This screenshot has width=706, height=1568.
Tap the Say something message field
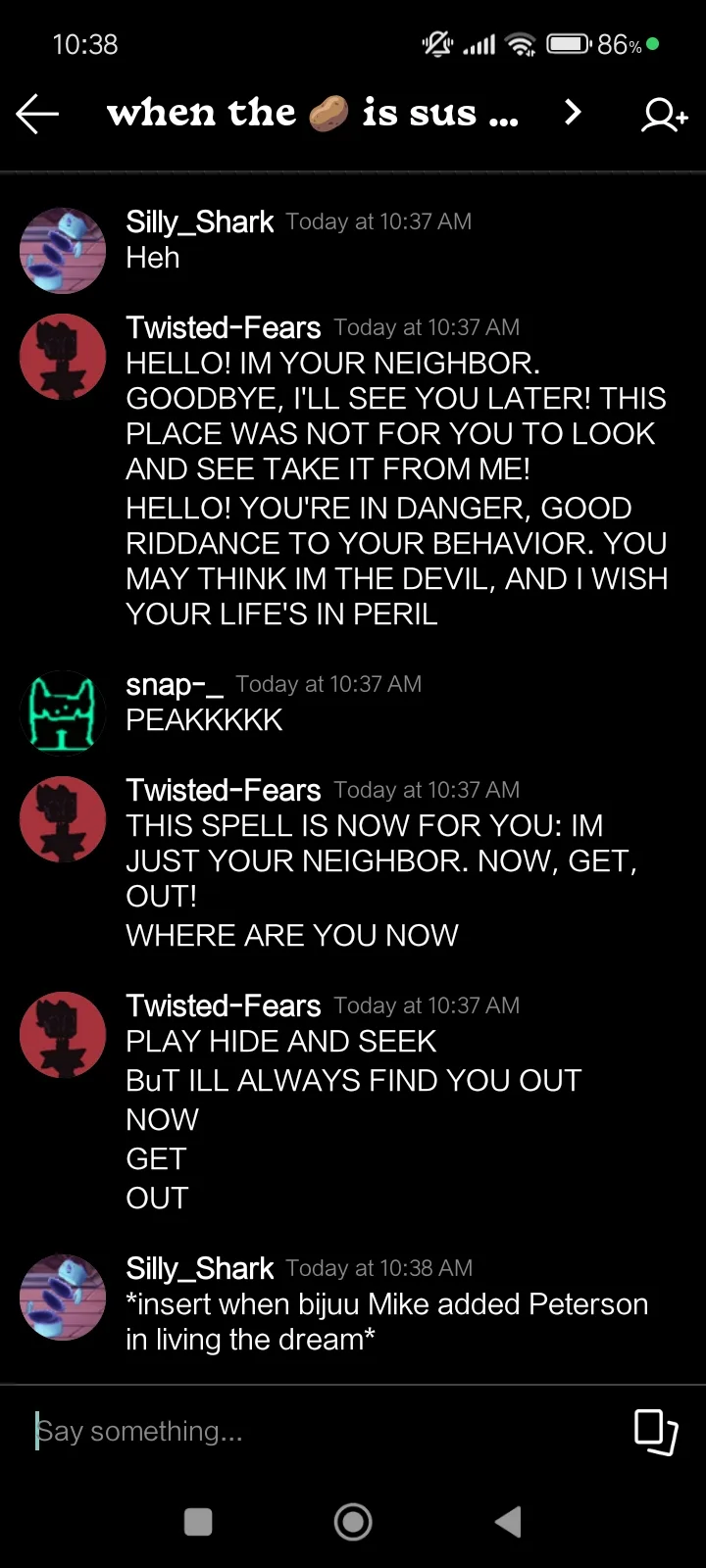(314, 1431)
